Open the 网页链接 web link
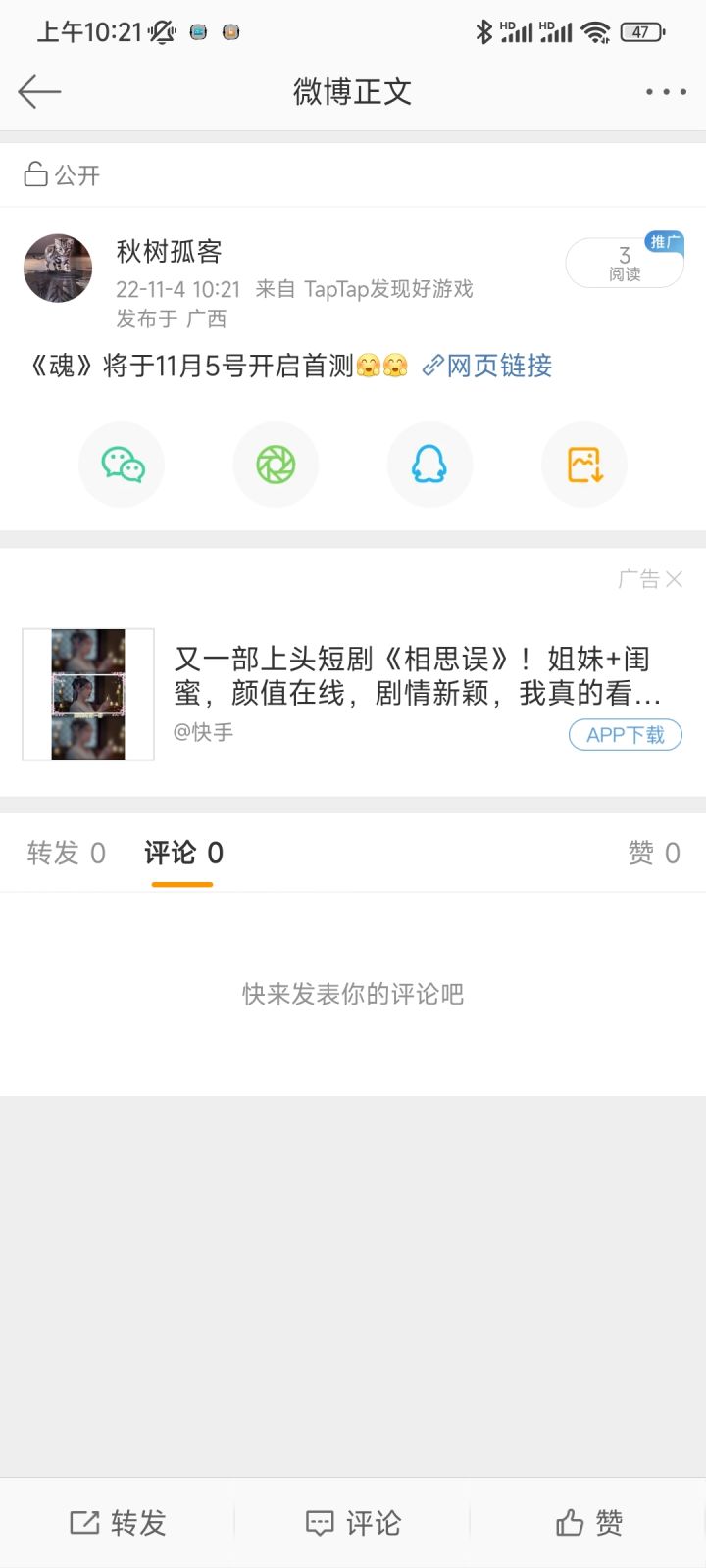 [x=487, y=366]
